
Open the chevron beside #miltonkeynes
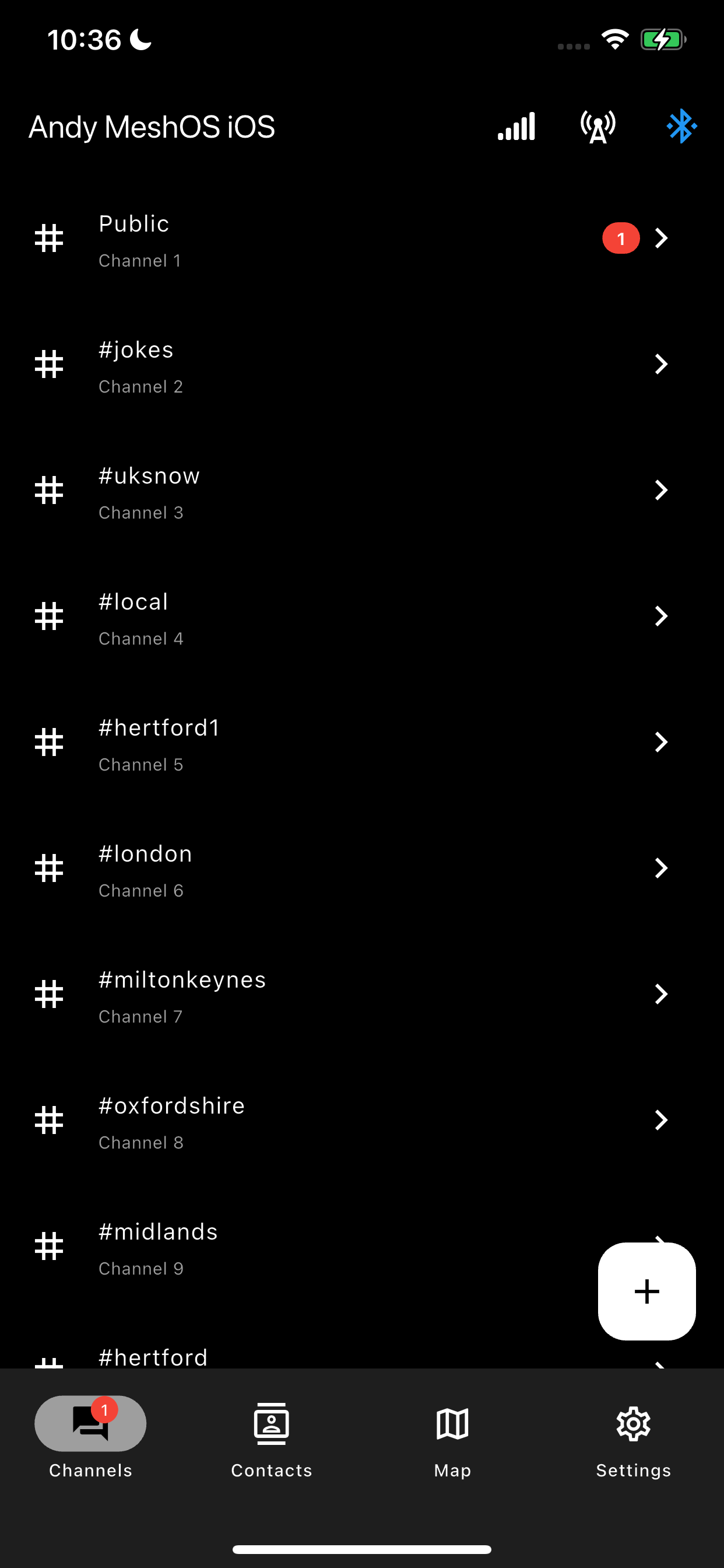point(661,994)
